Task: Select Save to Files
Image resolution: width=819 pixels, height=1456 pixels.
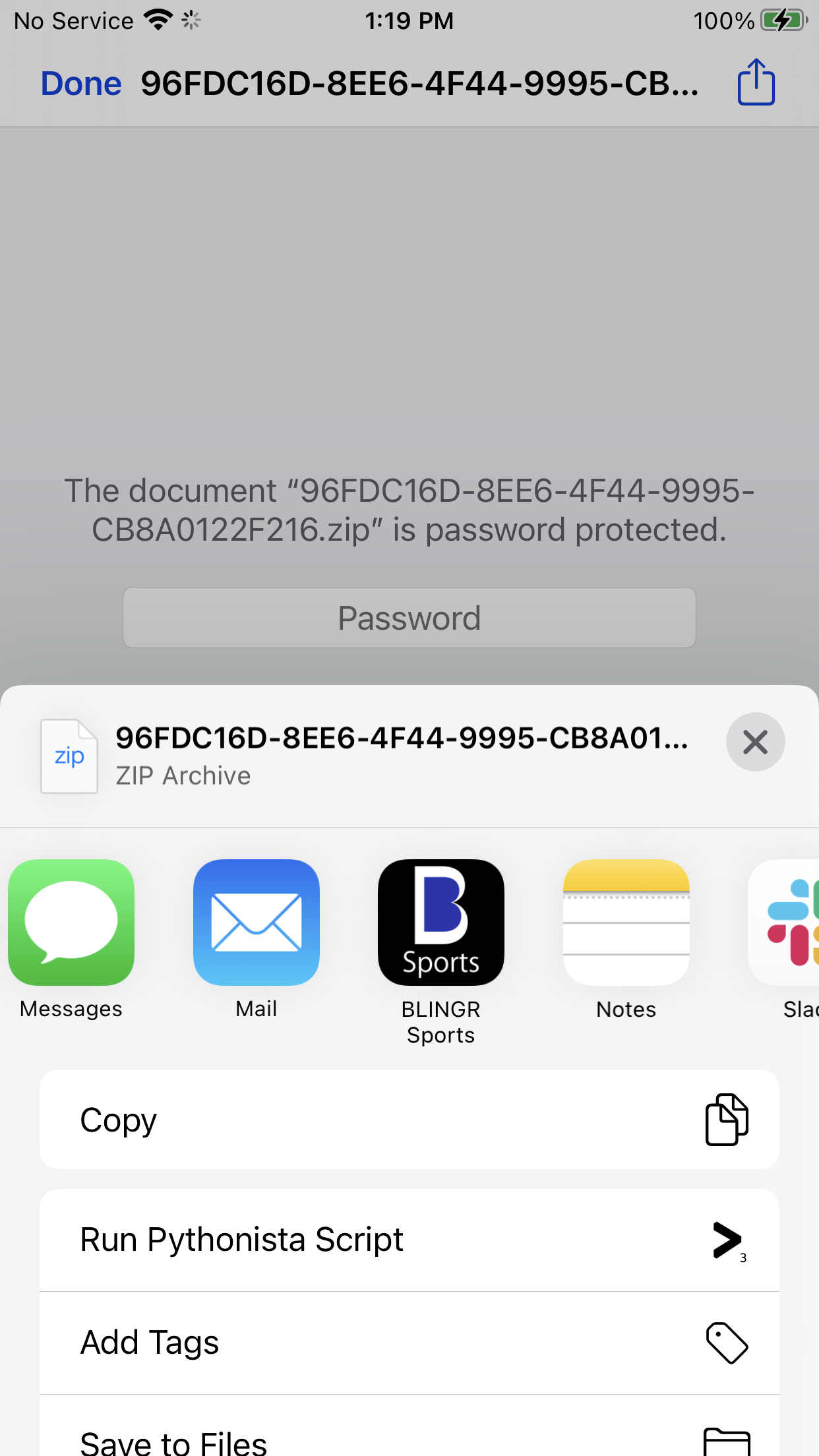Action: [x=409, y=1438]
